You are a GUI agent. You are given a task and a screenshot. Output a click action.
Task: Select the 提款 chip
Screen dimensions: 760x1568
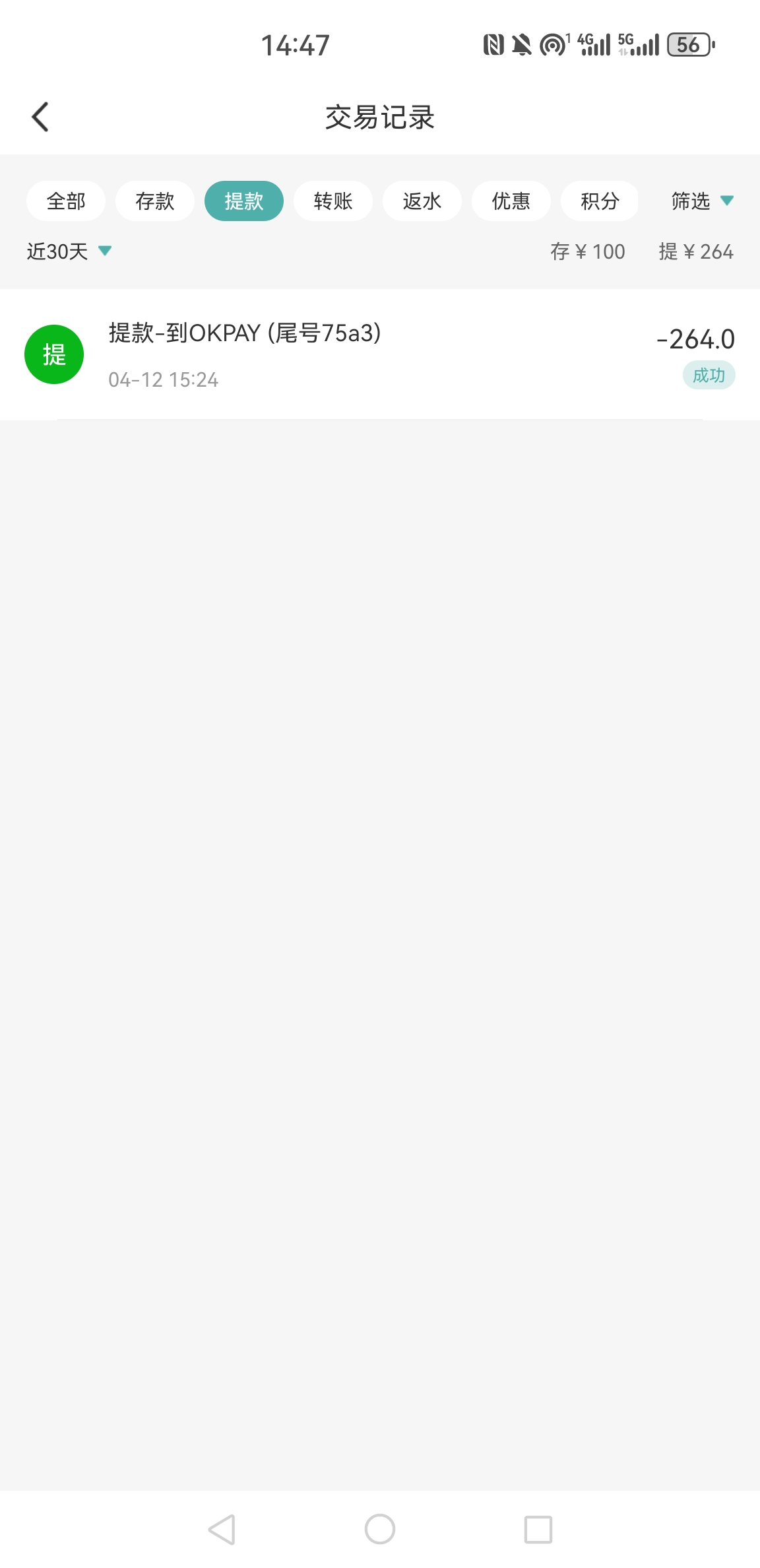click(x=244, y=201)
